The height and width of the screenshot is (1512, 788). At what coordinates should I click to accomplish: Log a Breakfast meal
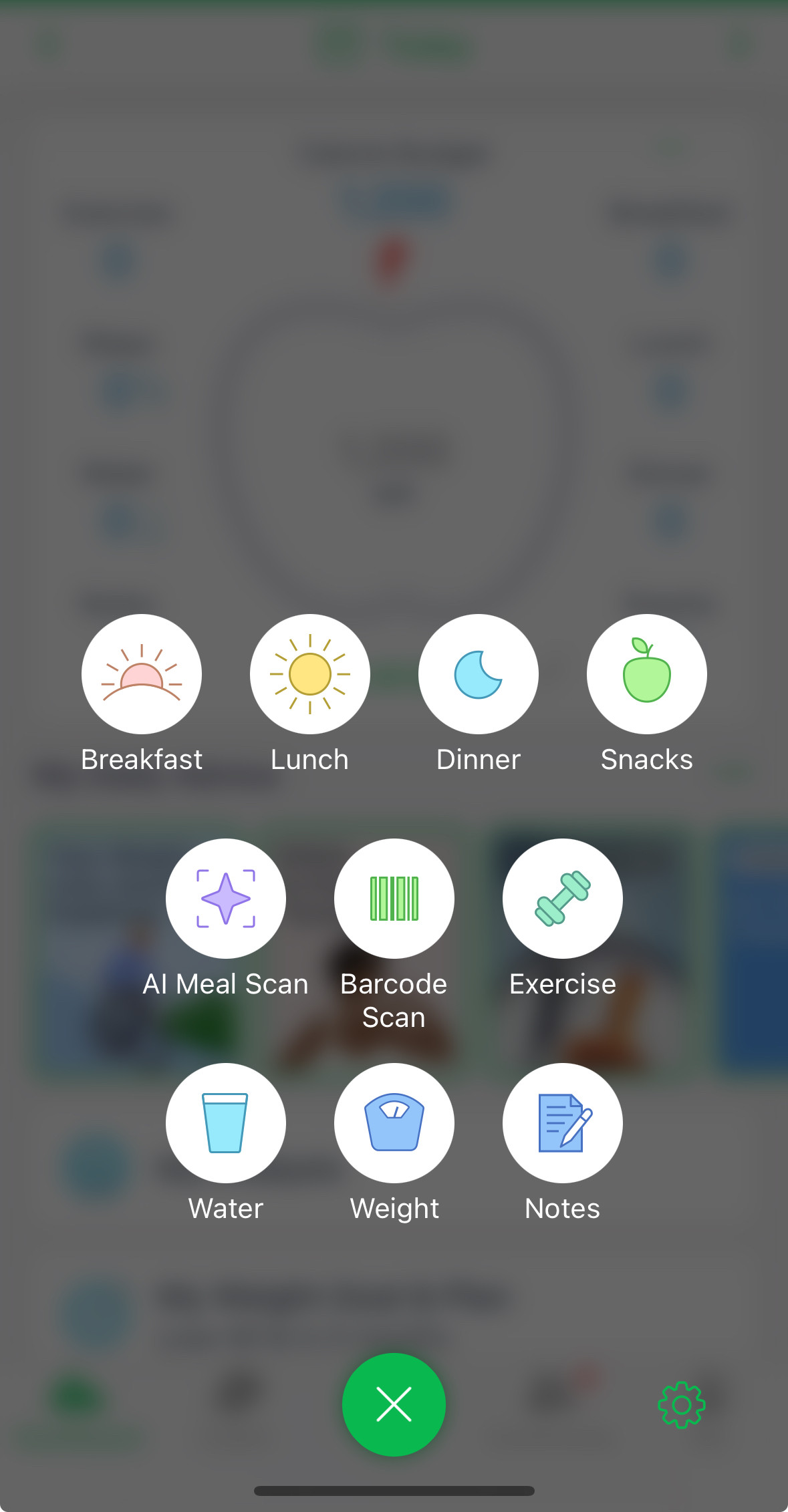tap(142, 674)
